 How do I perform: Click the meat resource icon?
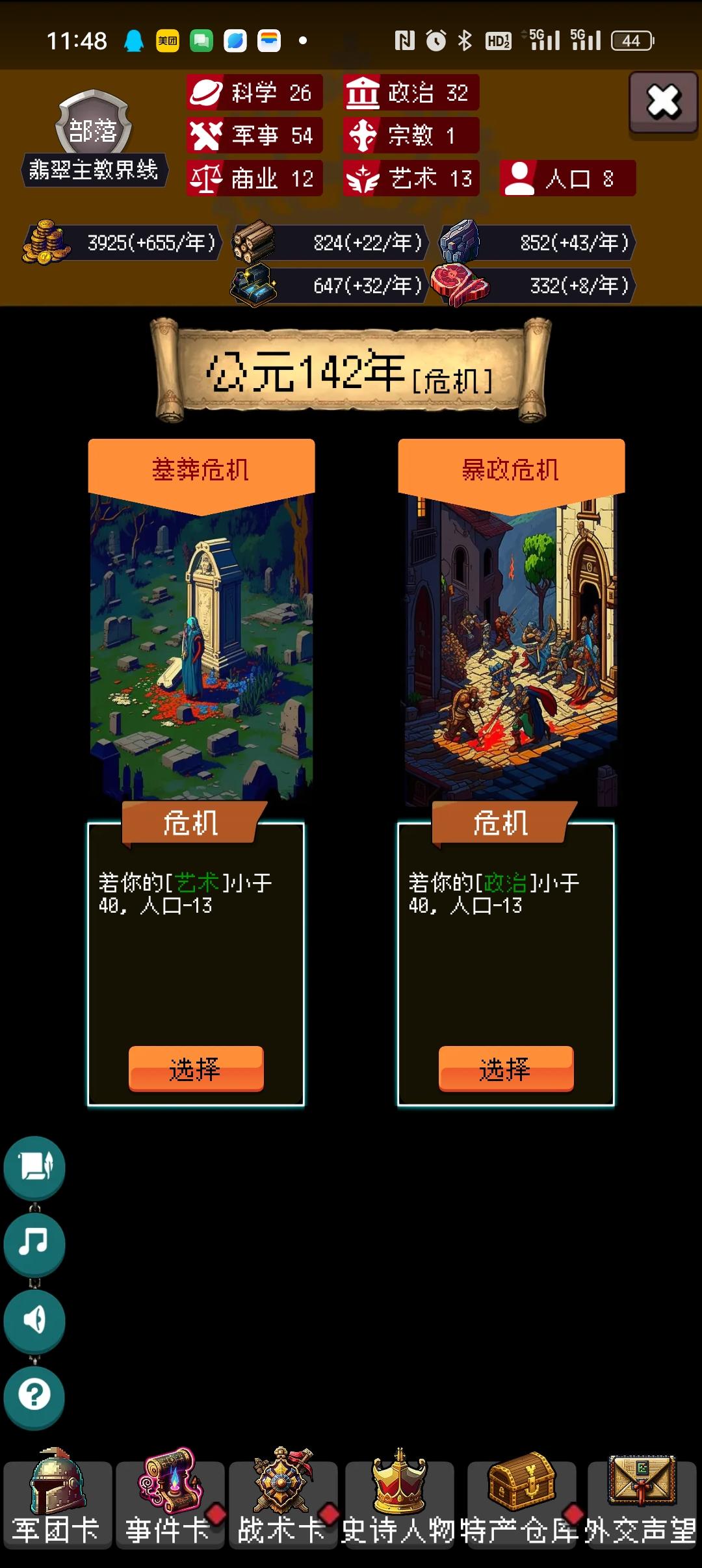[458, 284]
